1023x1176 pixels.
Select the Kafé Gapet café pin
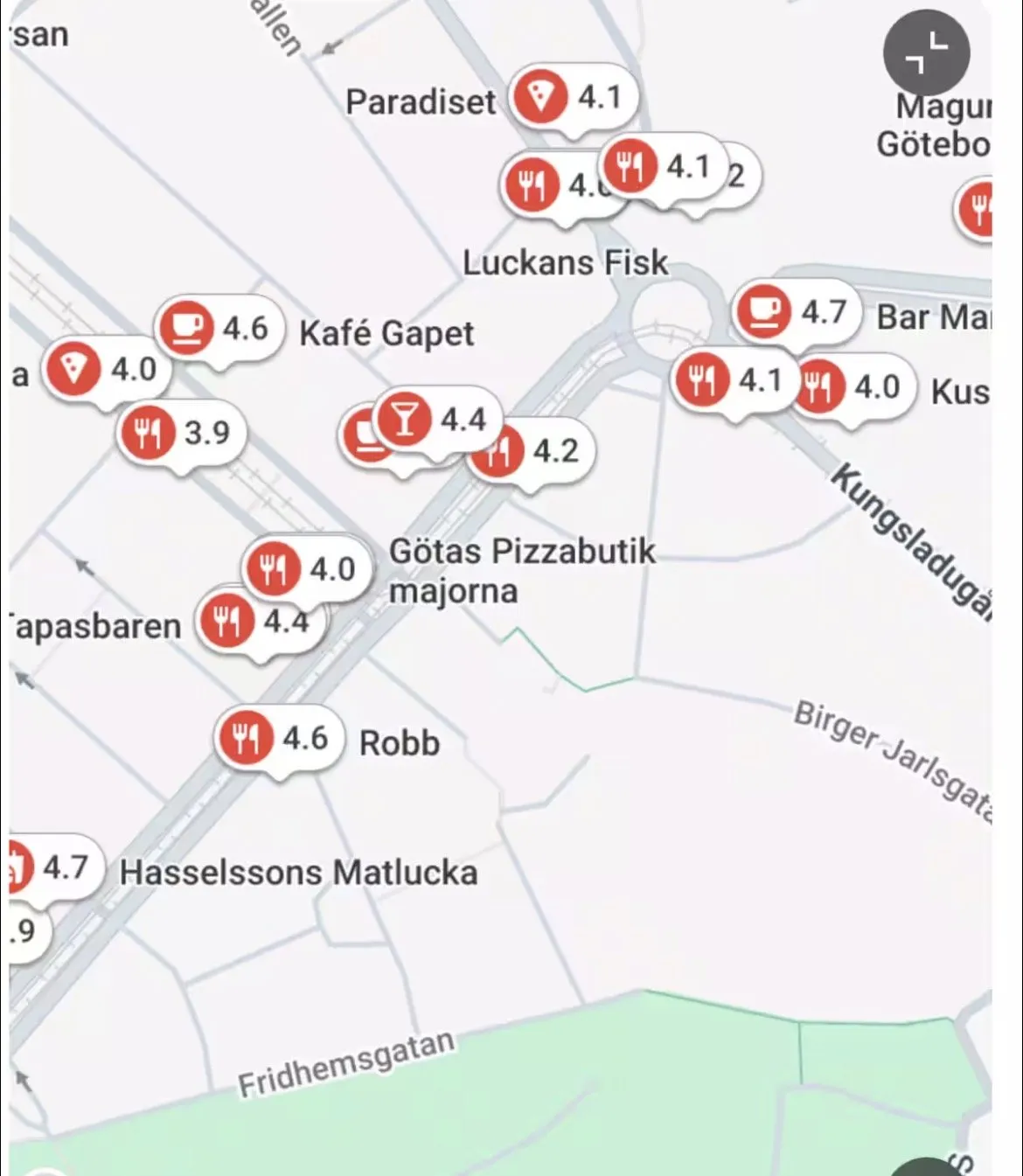(x=188, y=328)
